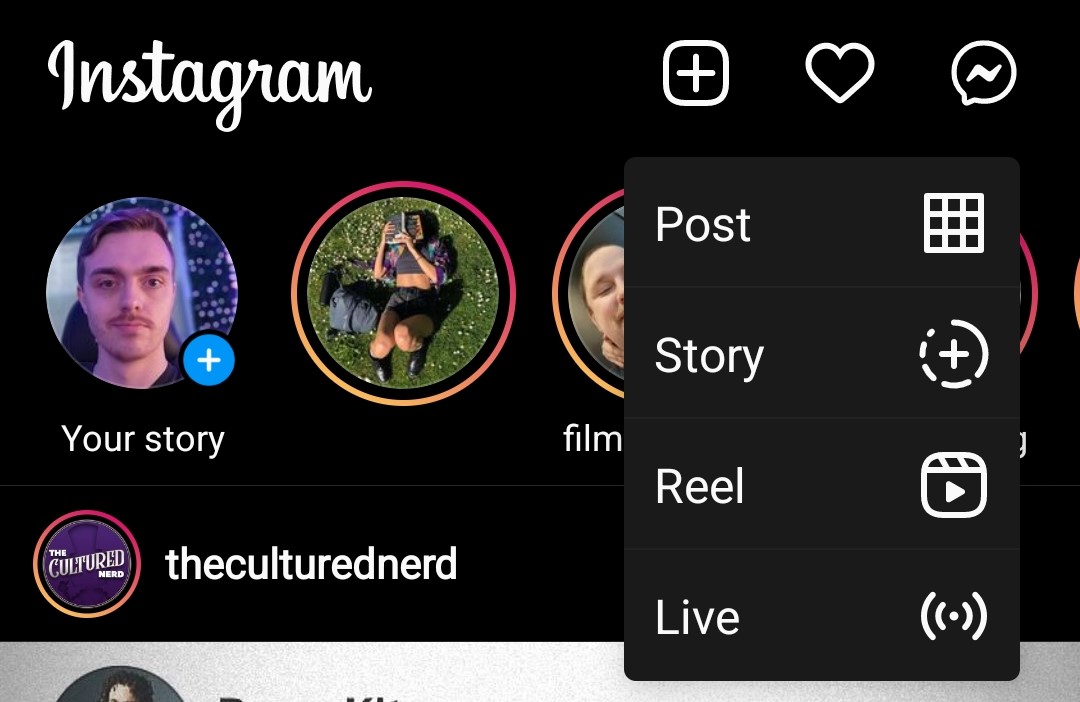Open the activity heart icon
This screenshot has height=702, width=1080.
pos(840,72)
